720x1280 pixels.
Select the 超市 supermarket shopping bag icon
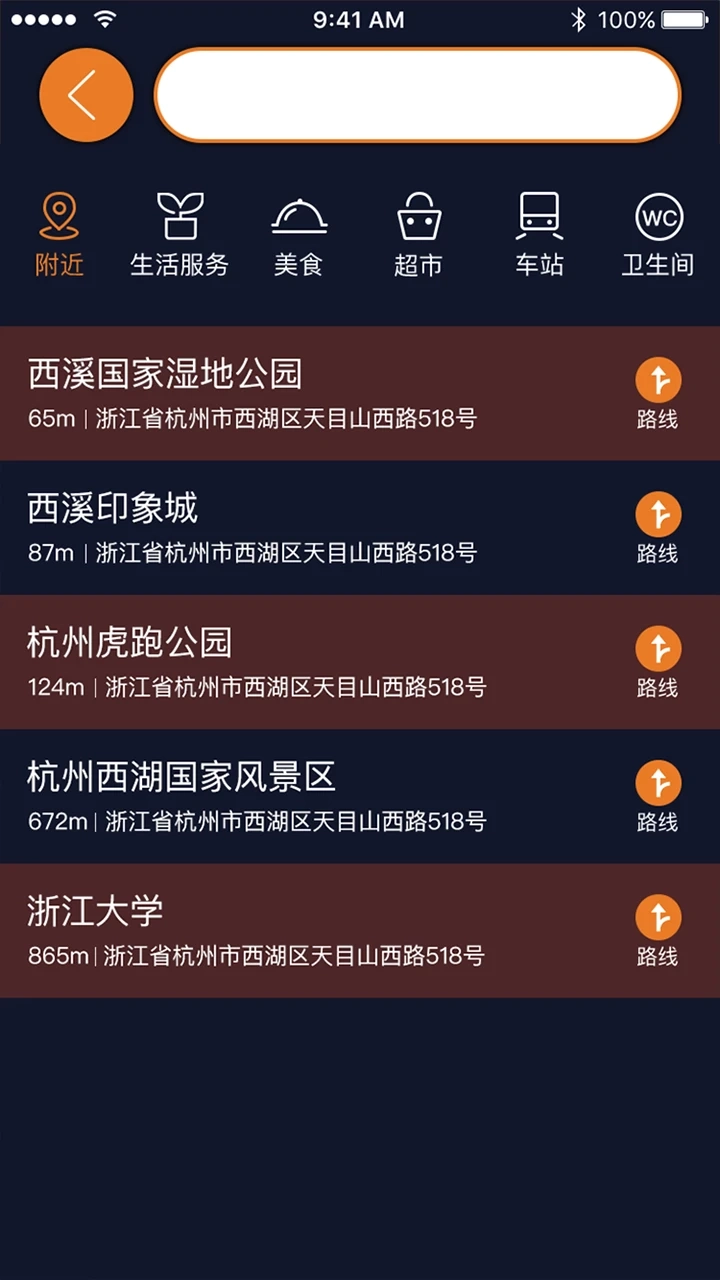[x=418, y=215]
